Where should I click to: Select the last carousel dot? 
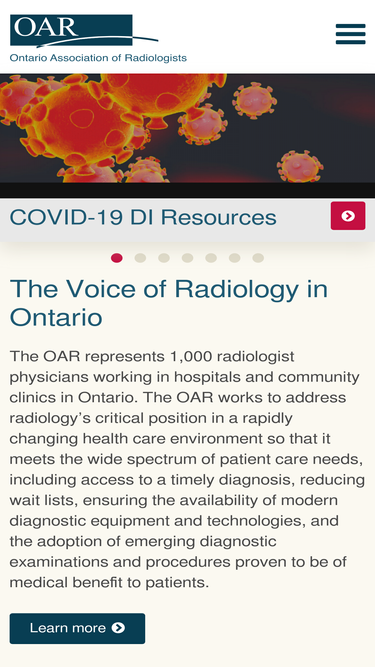(x=258, y=258)
